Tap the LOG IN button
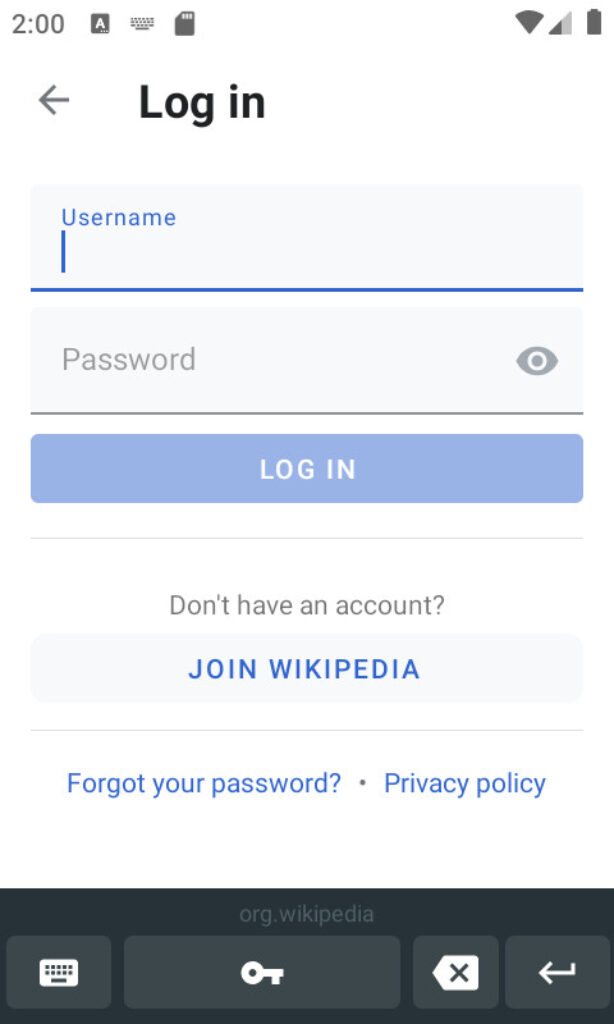 point(307,468)
